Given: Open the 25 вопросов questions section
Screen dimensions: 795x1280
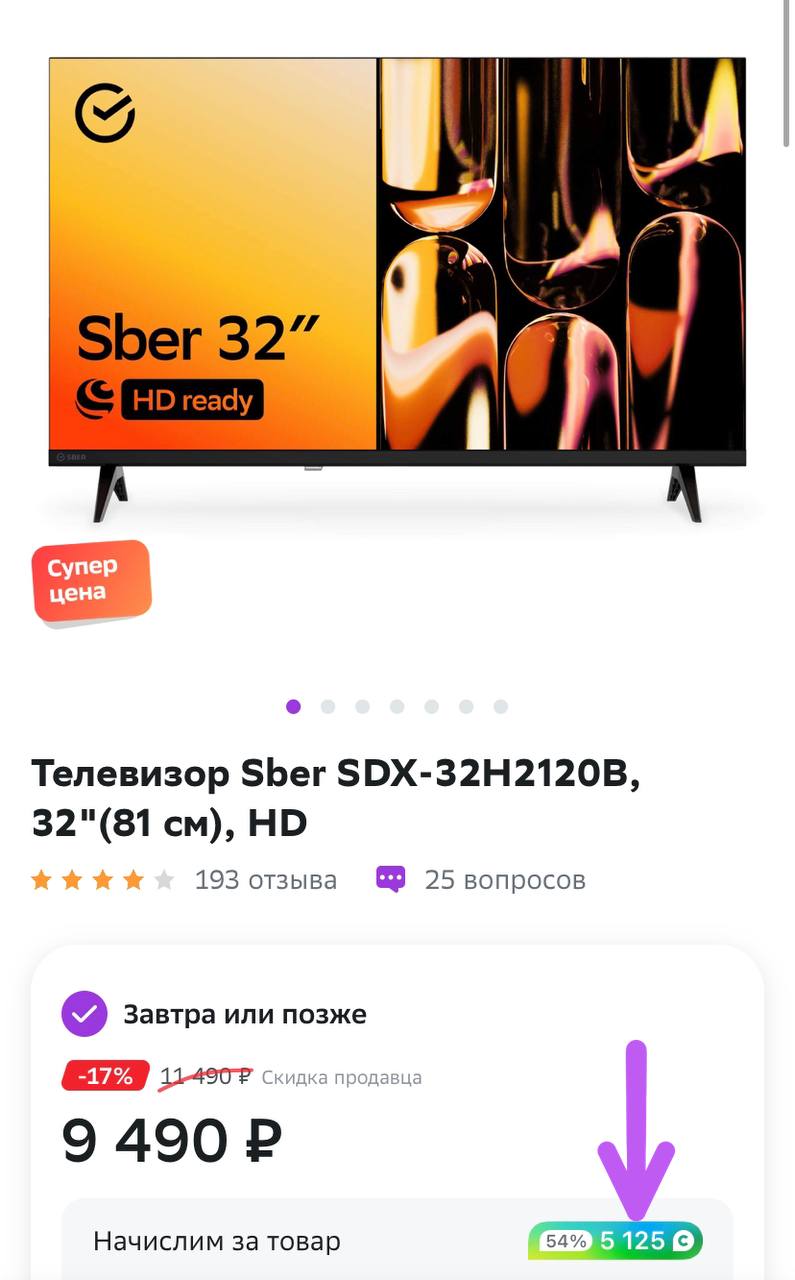Looking at the screenshot, I should [x=504, y=880].
